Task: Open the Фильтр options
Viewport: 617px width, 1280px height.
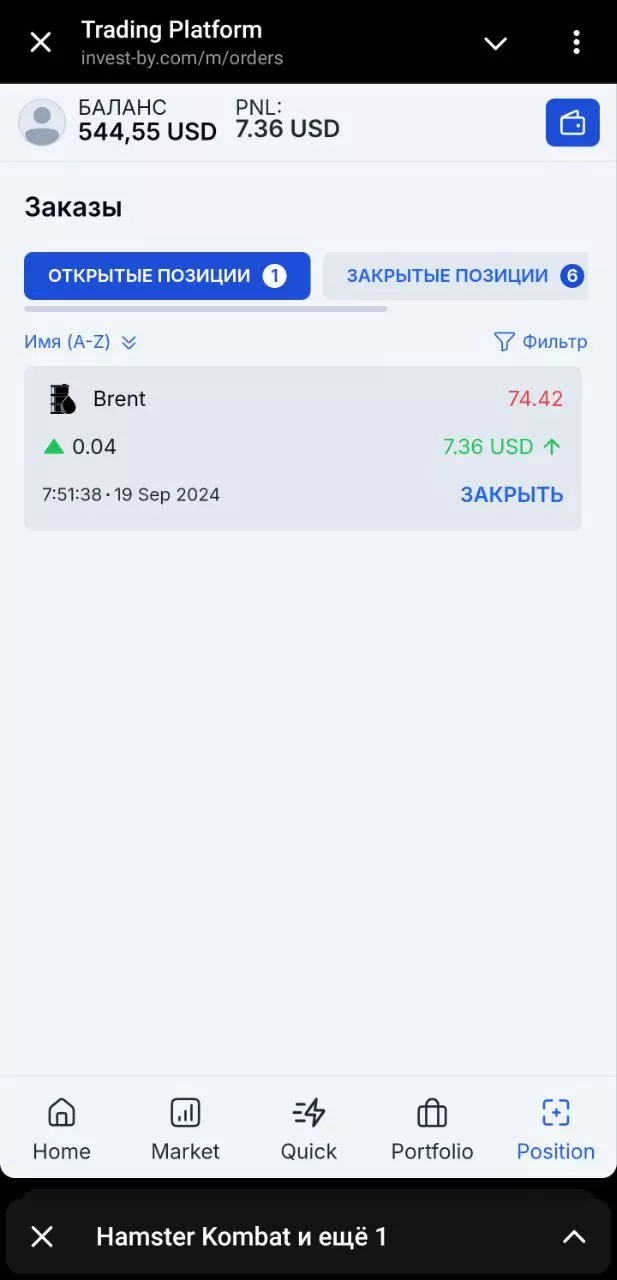Action: [x=540, y=342]
